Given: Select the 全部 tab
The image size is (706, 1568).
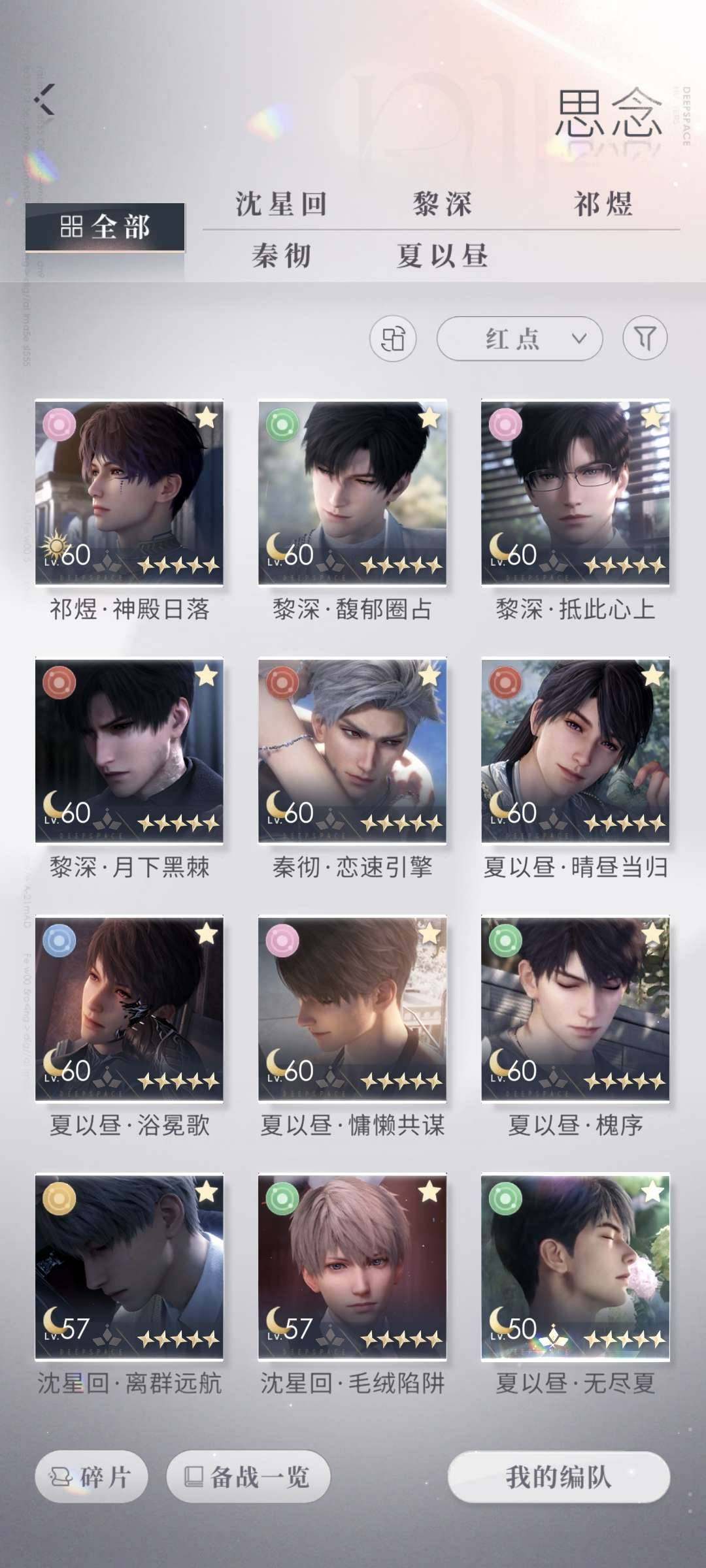Looking at the screenshot, I should [x=105, y=227].
